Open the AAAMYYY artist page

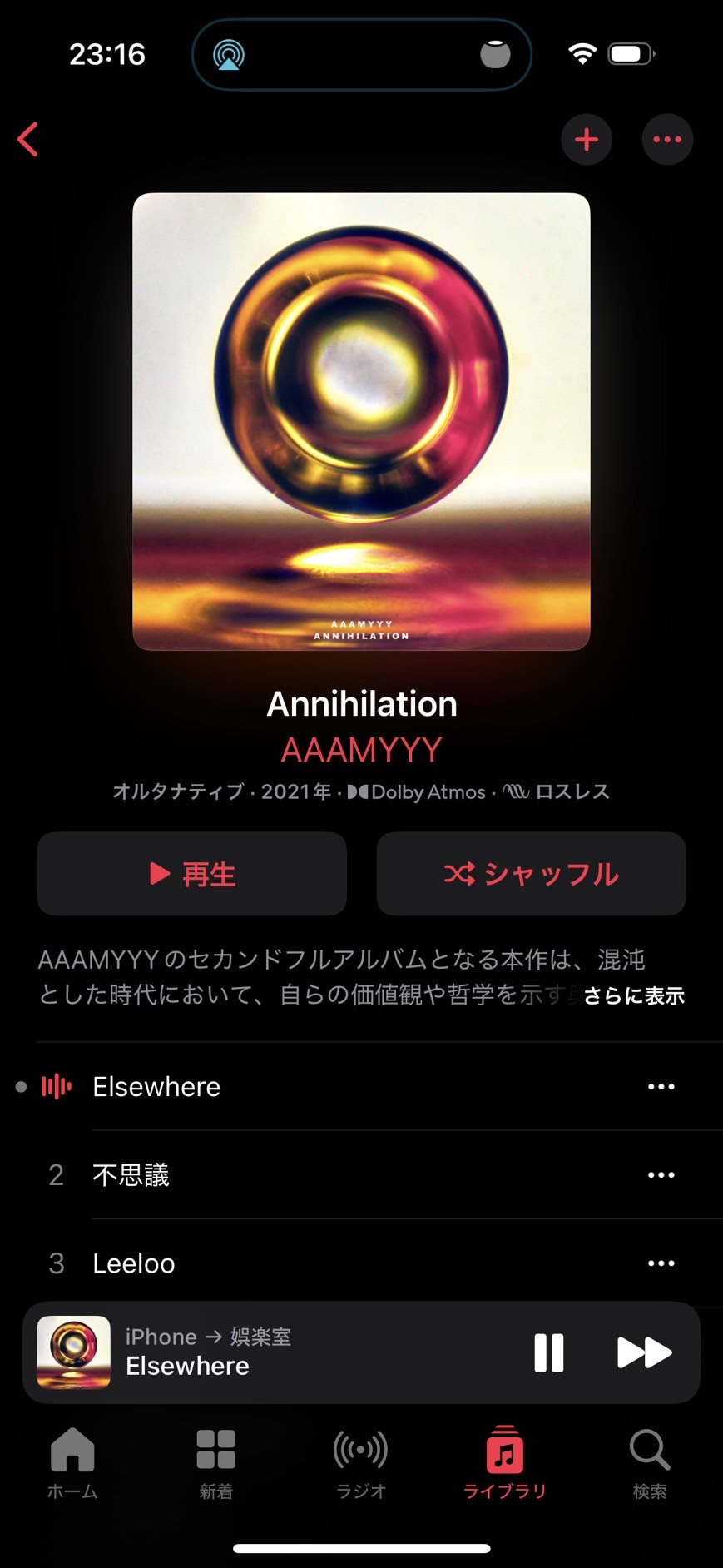coord(361,750)
